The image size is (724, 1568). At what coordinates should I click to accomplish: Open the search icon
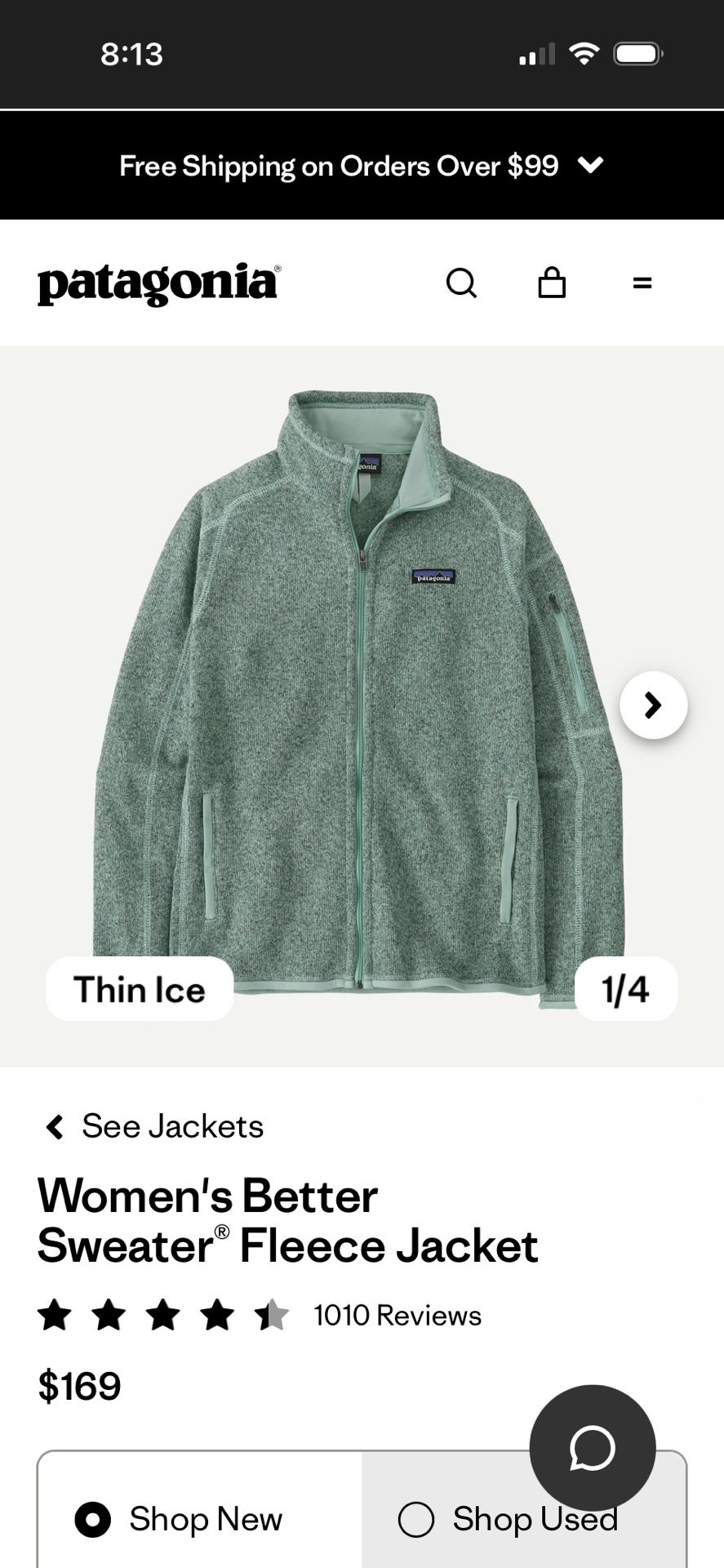pyautogui.click(x=461, y=283)
